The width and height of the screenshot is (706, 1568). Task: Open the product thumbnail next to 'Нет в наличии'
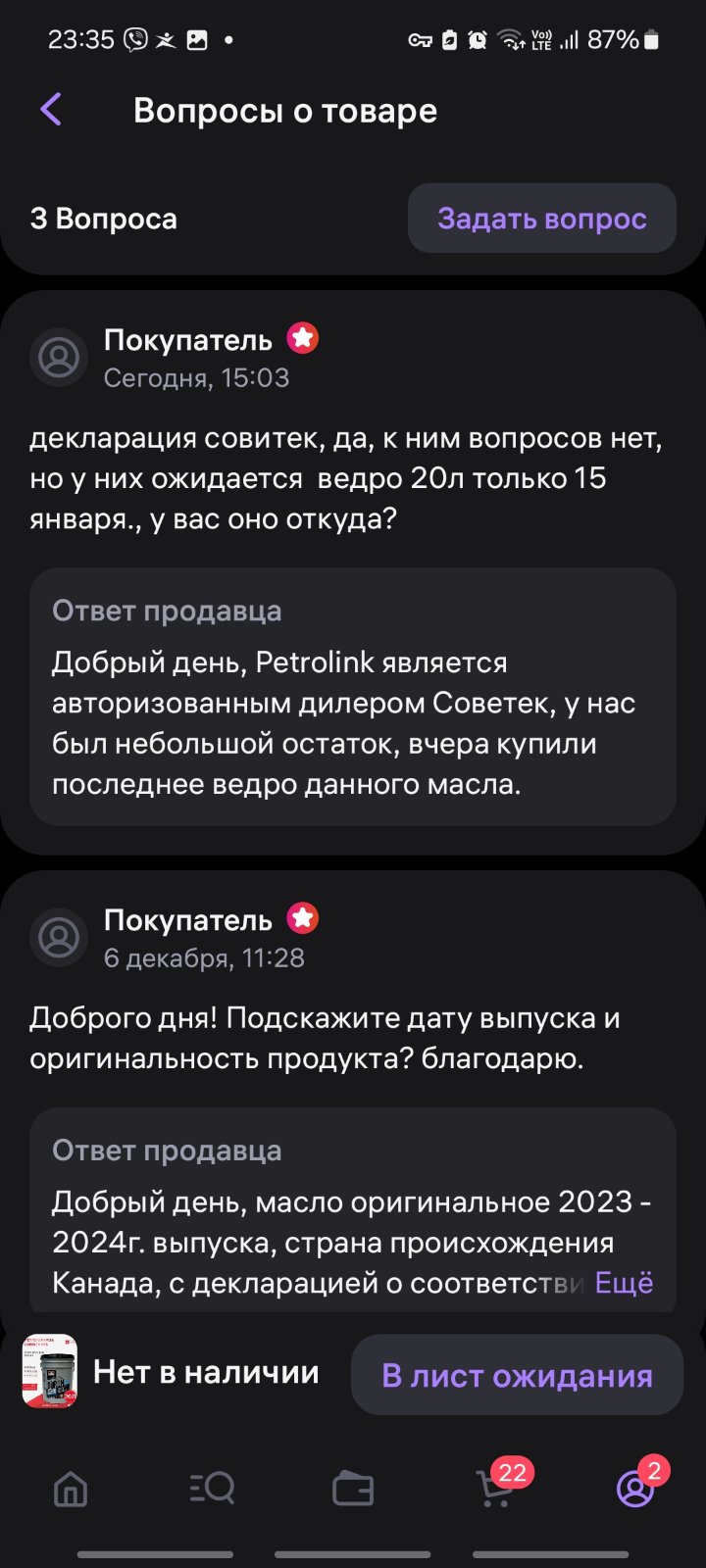click(50, 1371)
